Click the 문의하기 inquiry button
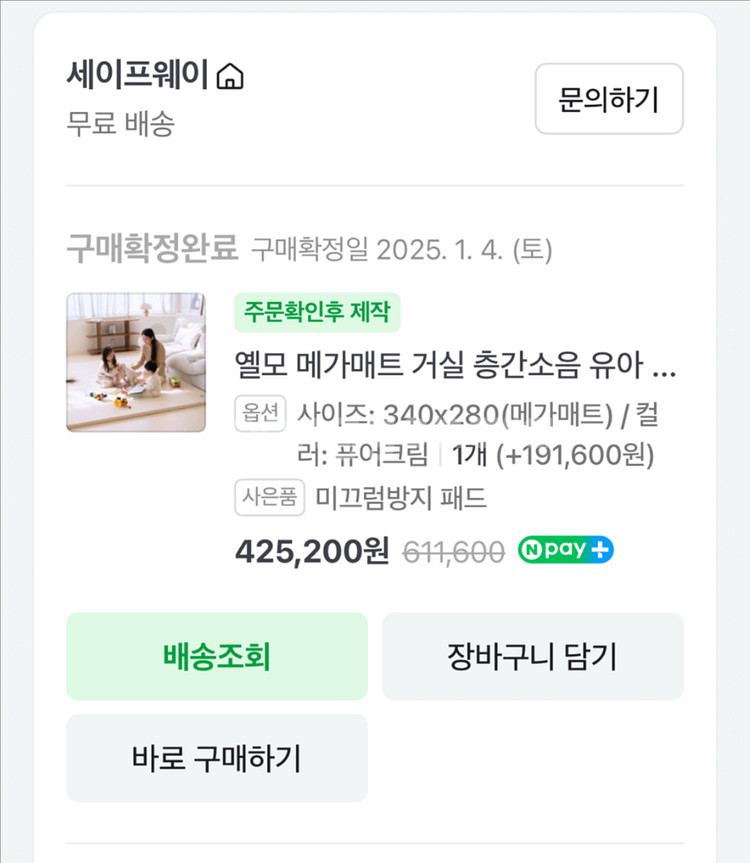 point(609,99)
